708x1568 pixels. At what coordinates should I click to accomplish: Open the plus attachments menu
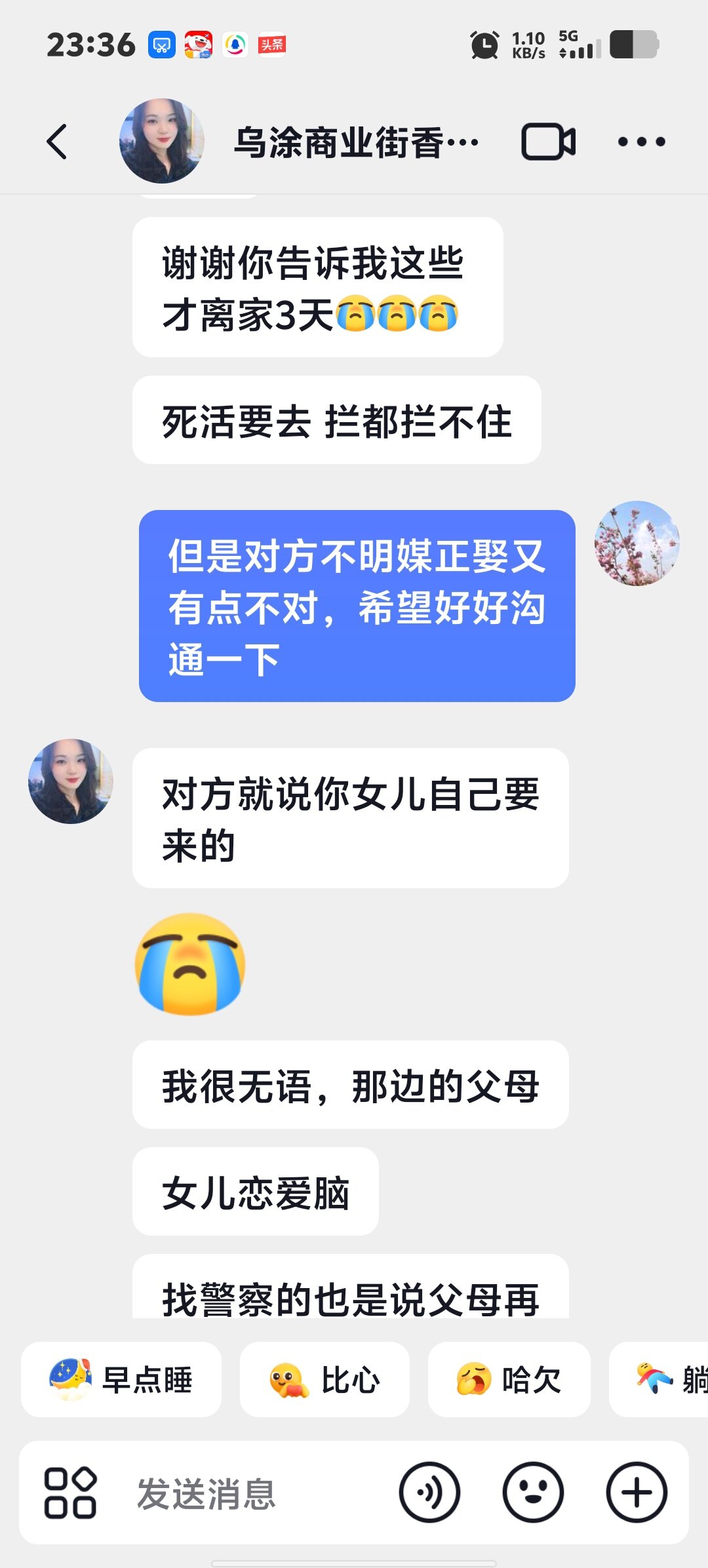point(636,1493)
